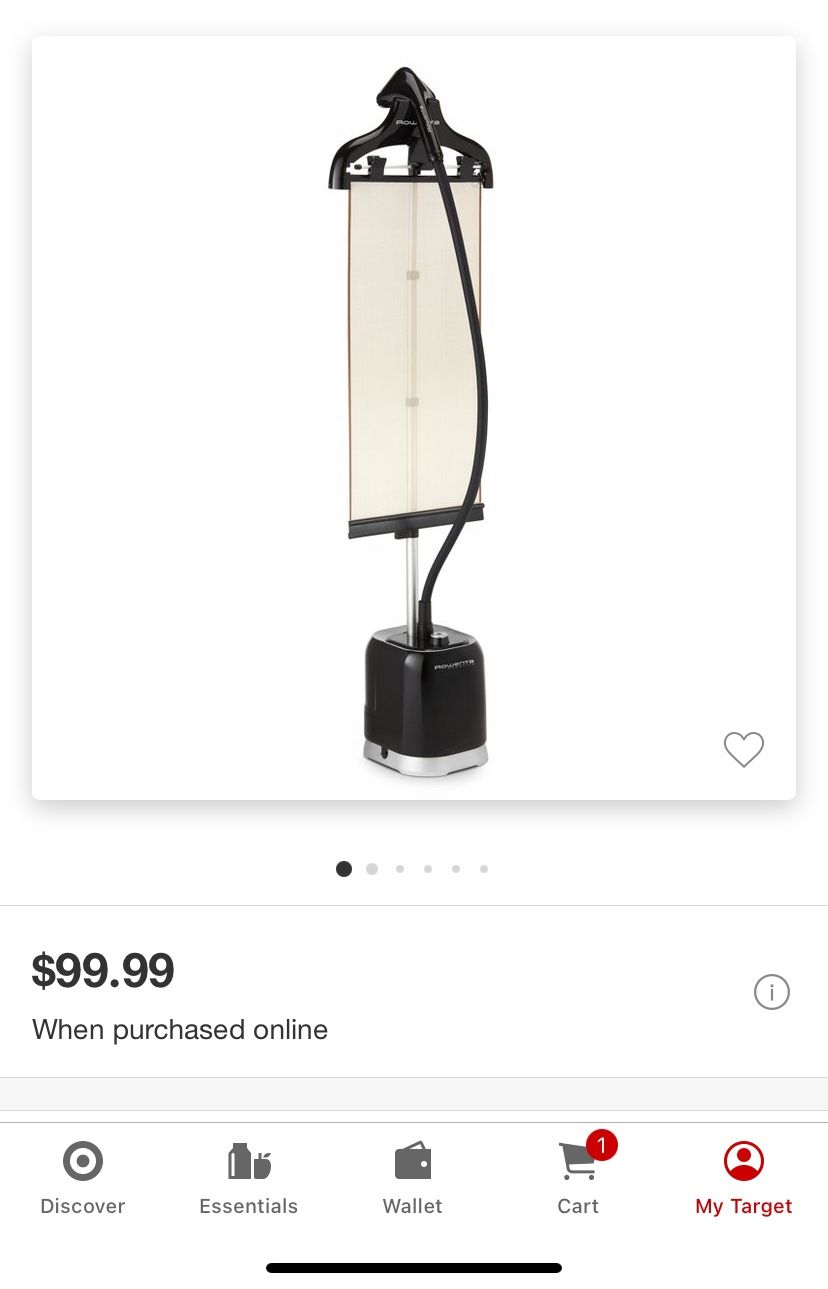Select the third carousel dot

click(400, 869)
